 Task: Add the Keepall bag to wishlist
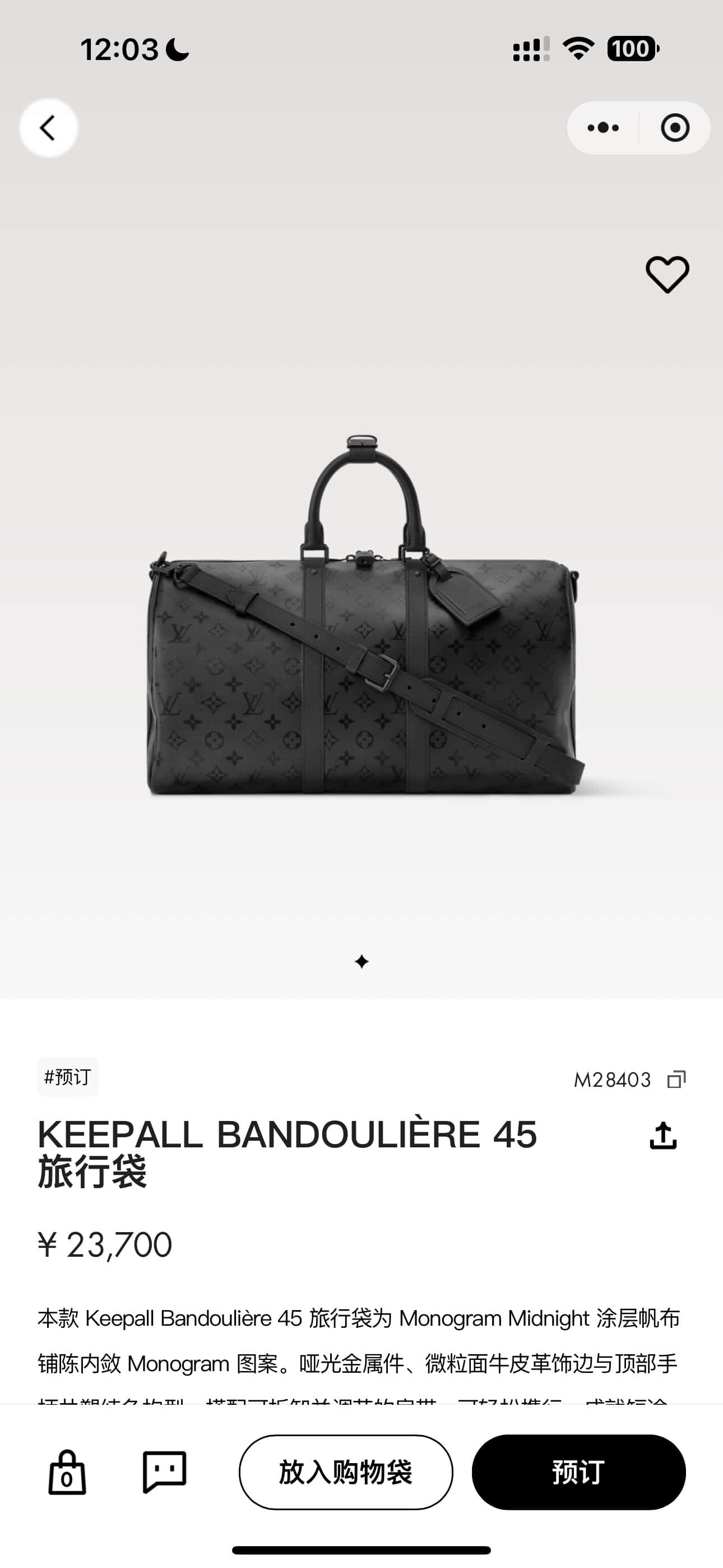(667, 275)
